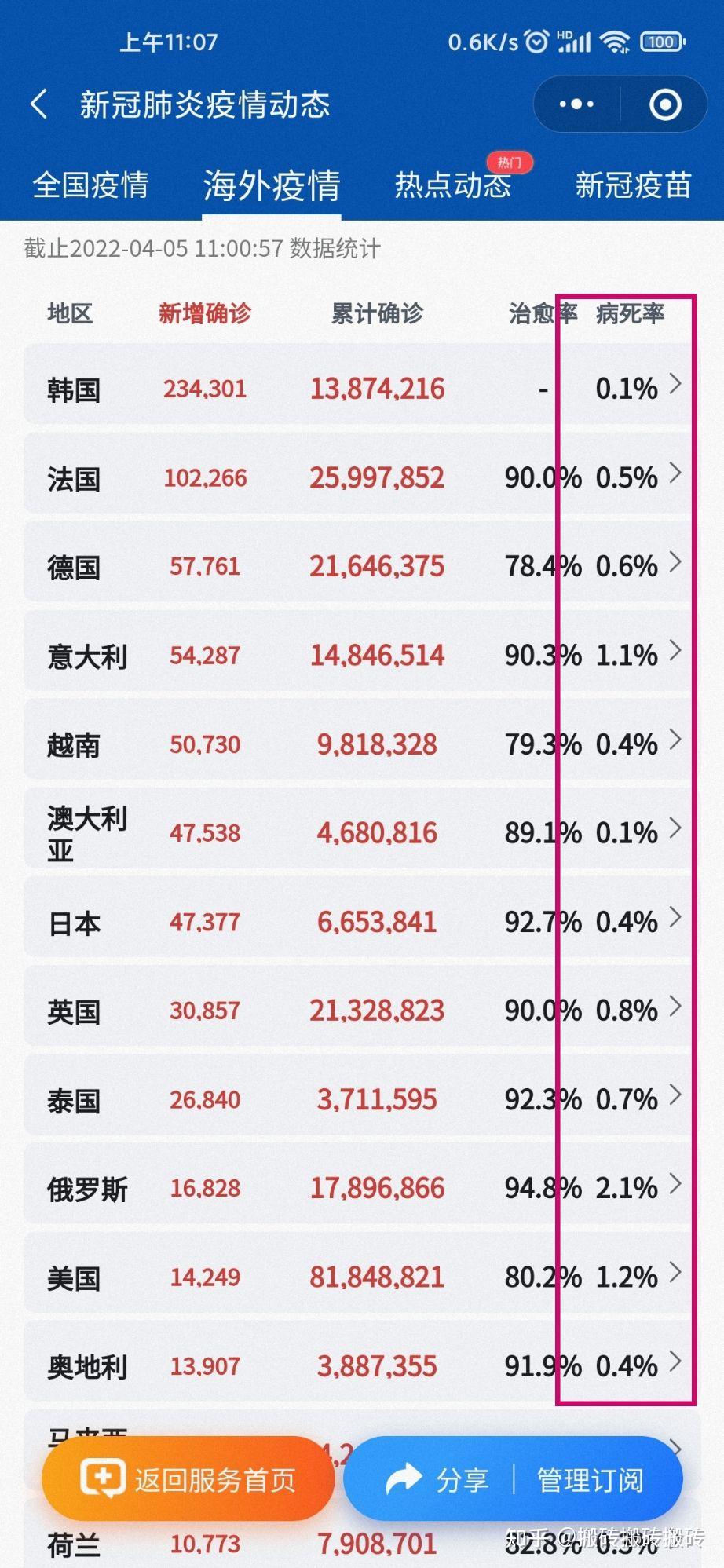
Task: Open the 俄罗斯 row details
Action: (x=360, y=1187)
